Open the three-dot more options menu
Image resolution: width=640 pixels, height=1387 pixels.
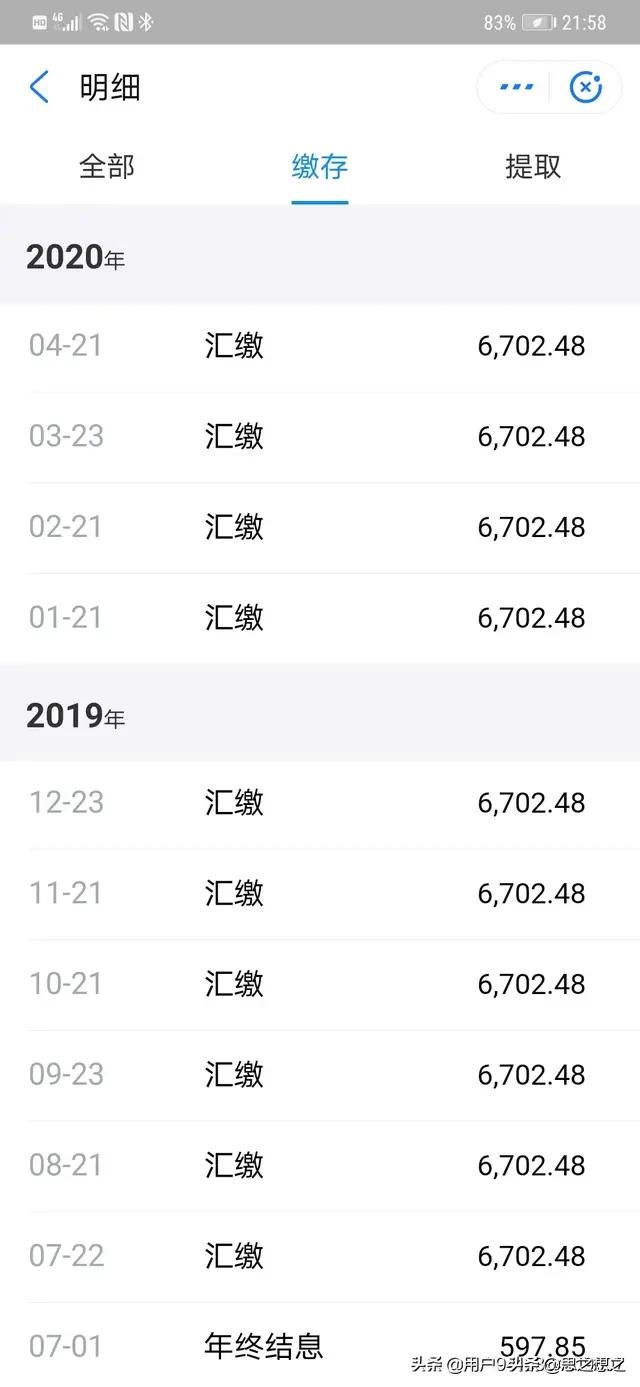tap(516, 88)
